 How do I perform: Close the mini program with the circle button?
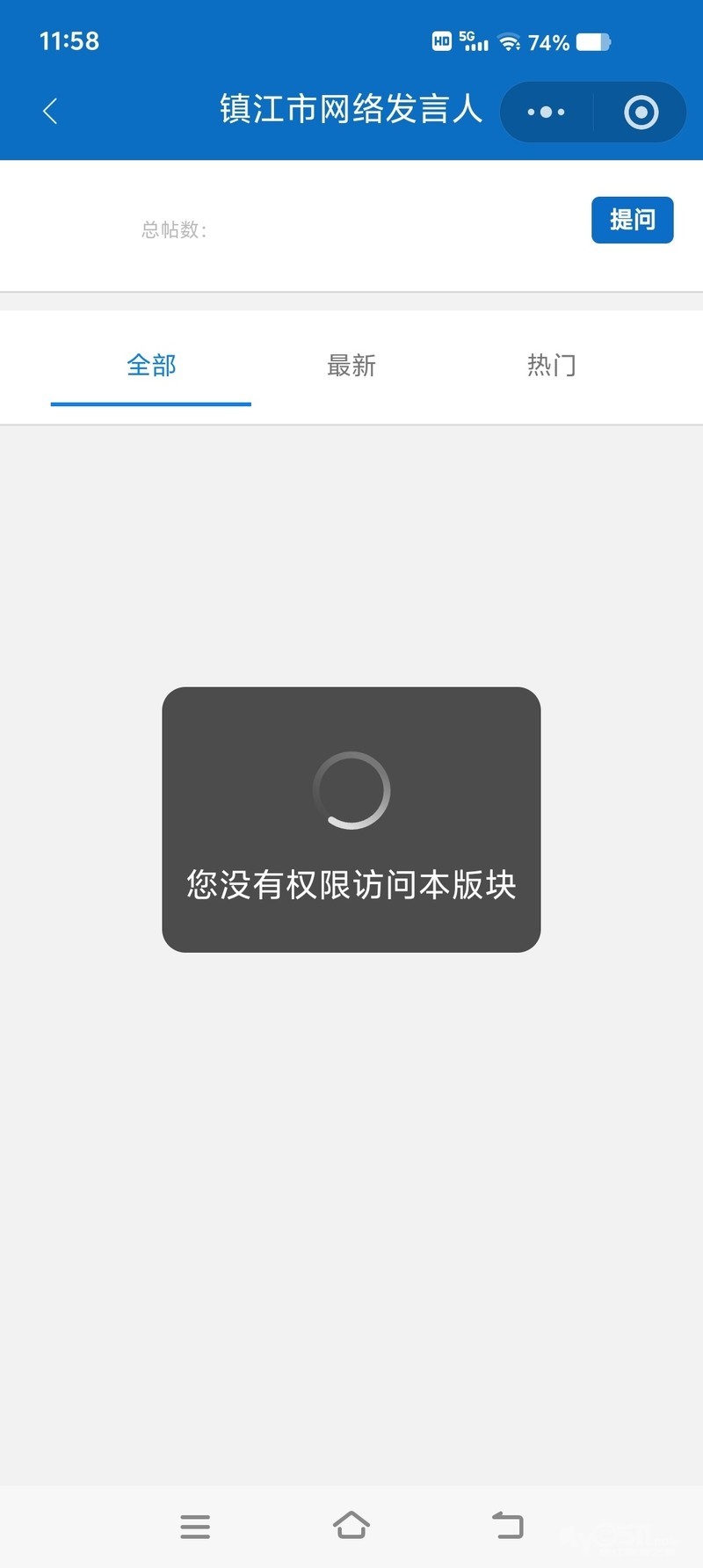(x=641, y=112)
